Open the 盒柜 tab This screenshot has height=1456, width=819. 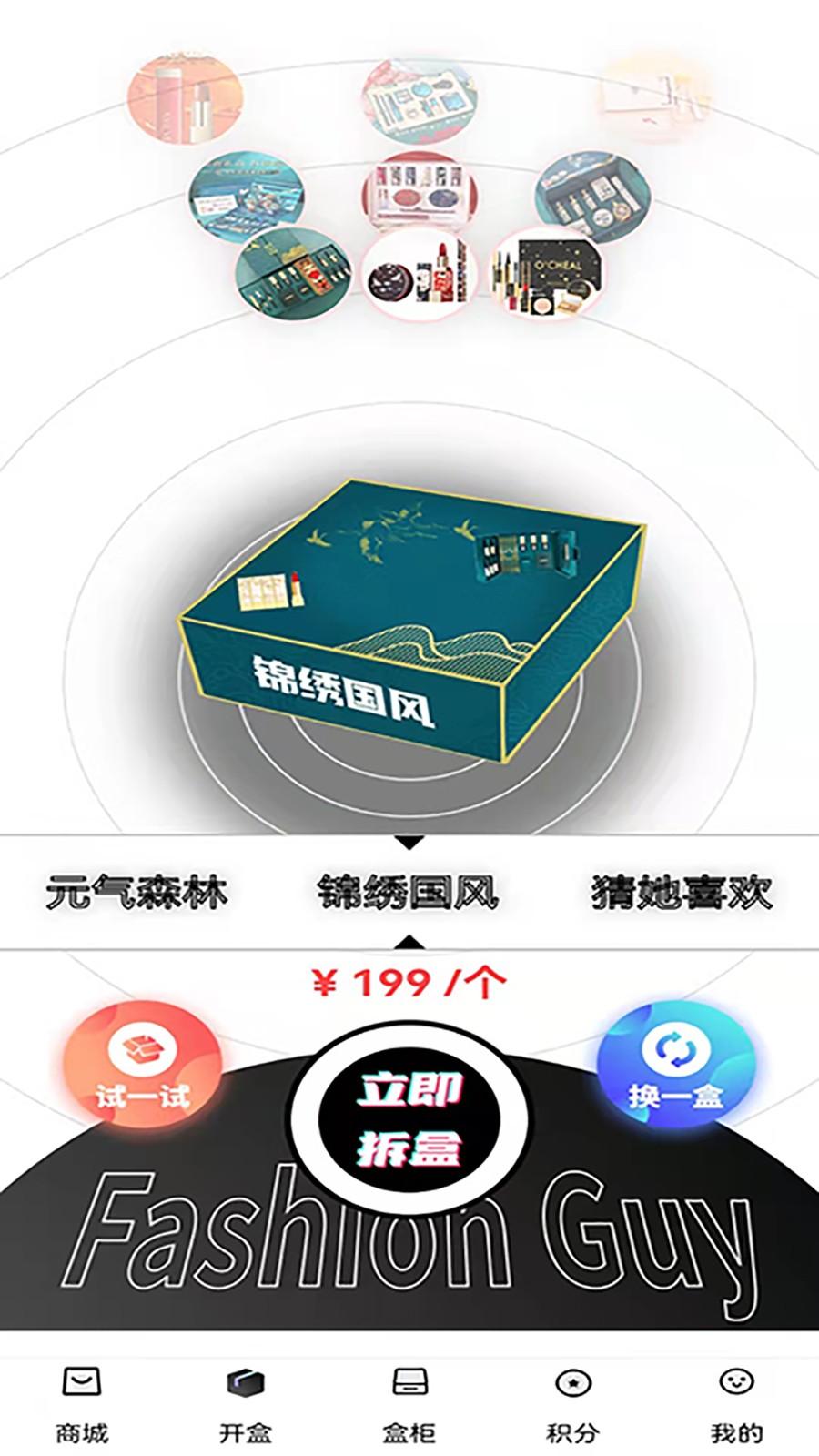[x=409, y=1405]
